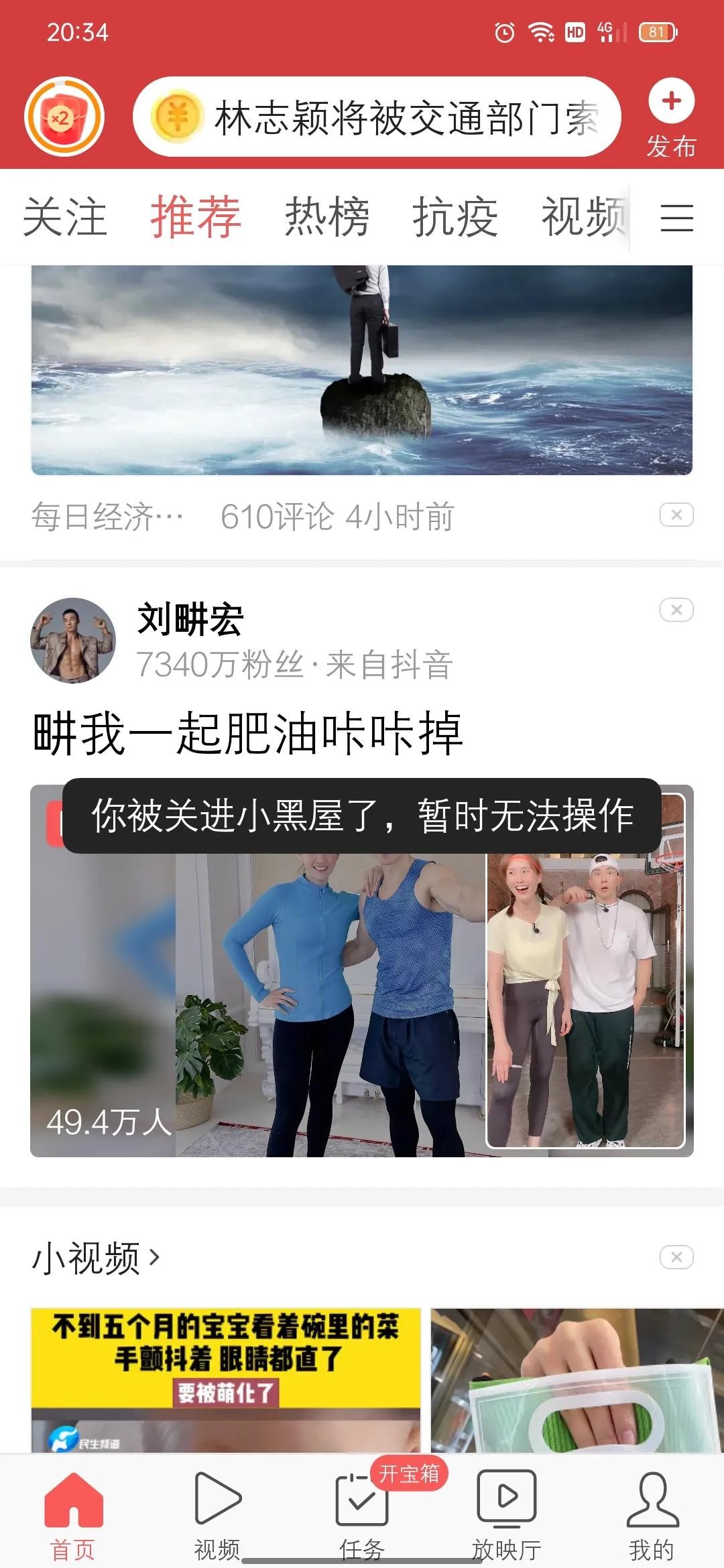Viewport: 724px width, 1568px height.
Task: Switch to the 我的 profile tab
Action: click(651, 1511)
